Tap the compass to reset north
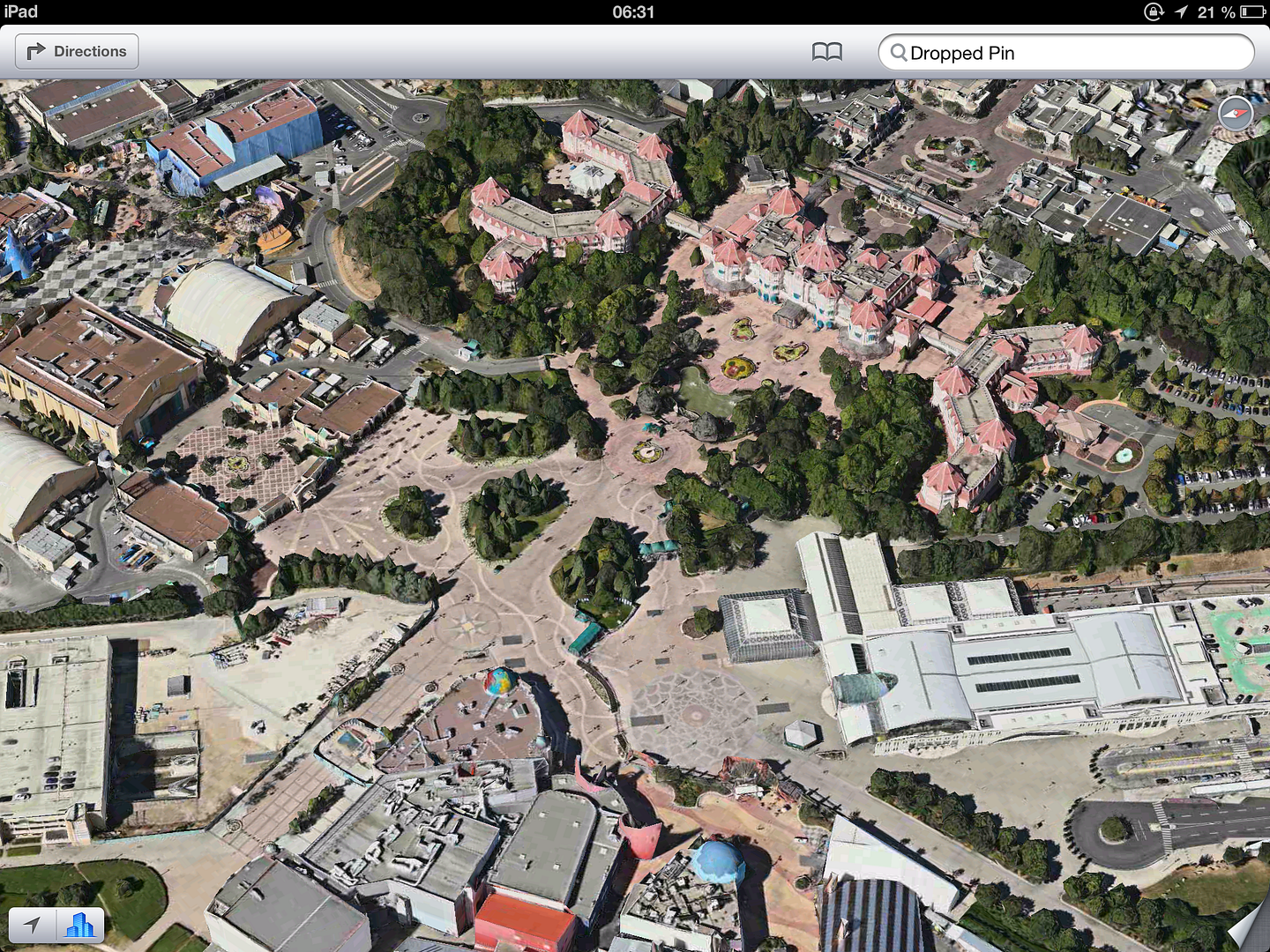Screen dimensions: 1270x952 (1236, 114)
